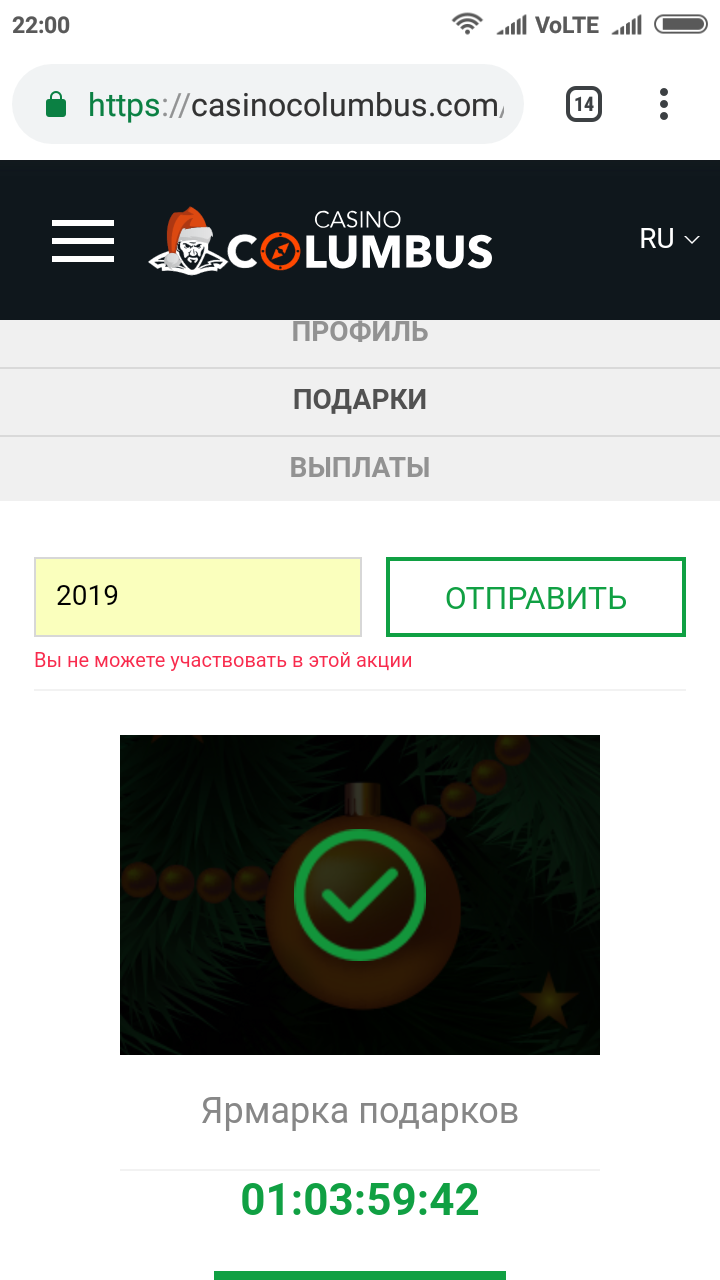The height and width of the screenshot is (1280, 720).
Task: Open the browser tab switcher
Action: (x=584, y=104)
